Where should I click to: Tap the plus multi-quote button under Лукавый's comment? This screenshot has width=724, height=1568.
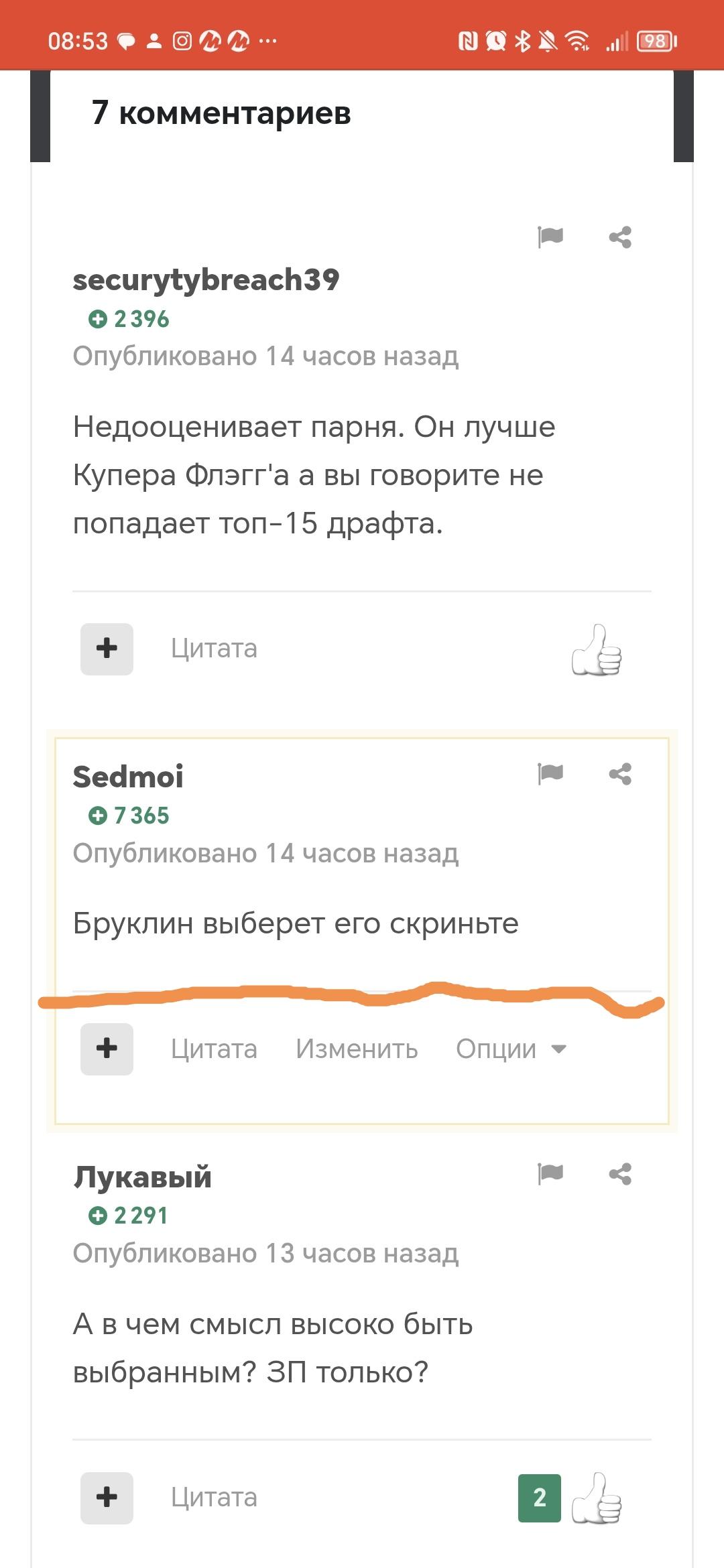click(107, 1498)
